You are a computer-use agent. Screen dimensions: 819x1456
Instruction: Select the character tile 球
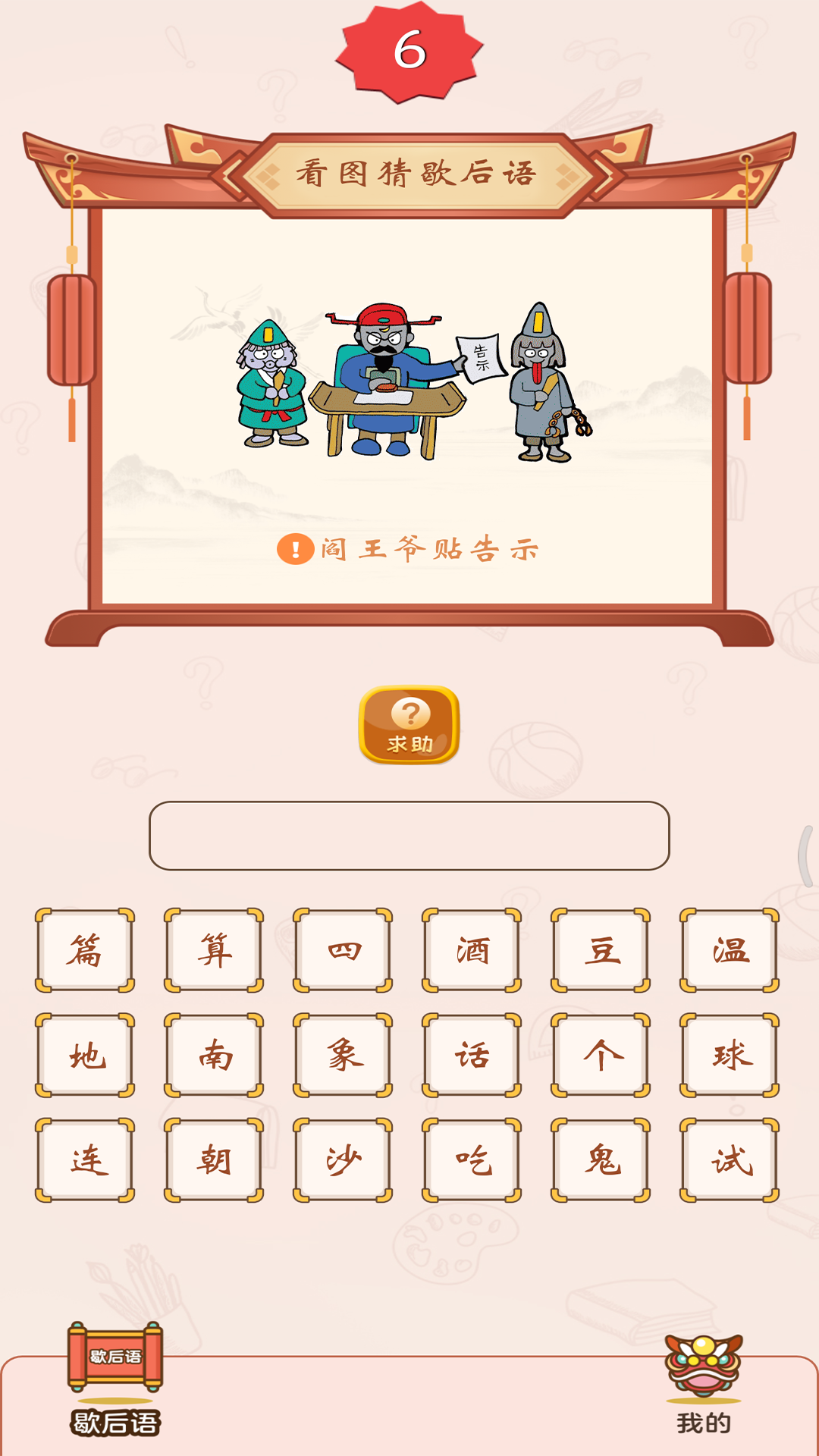[x=730, y=1055]
